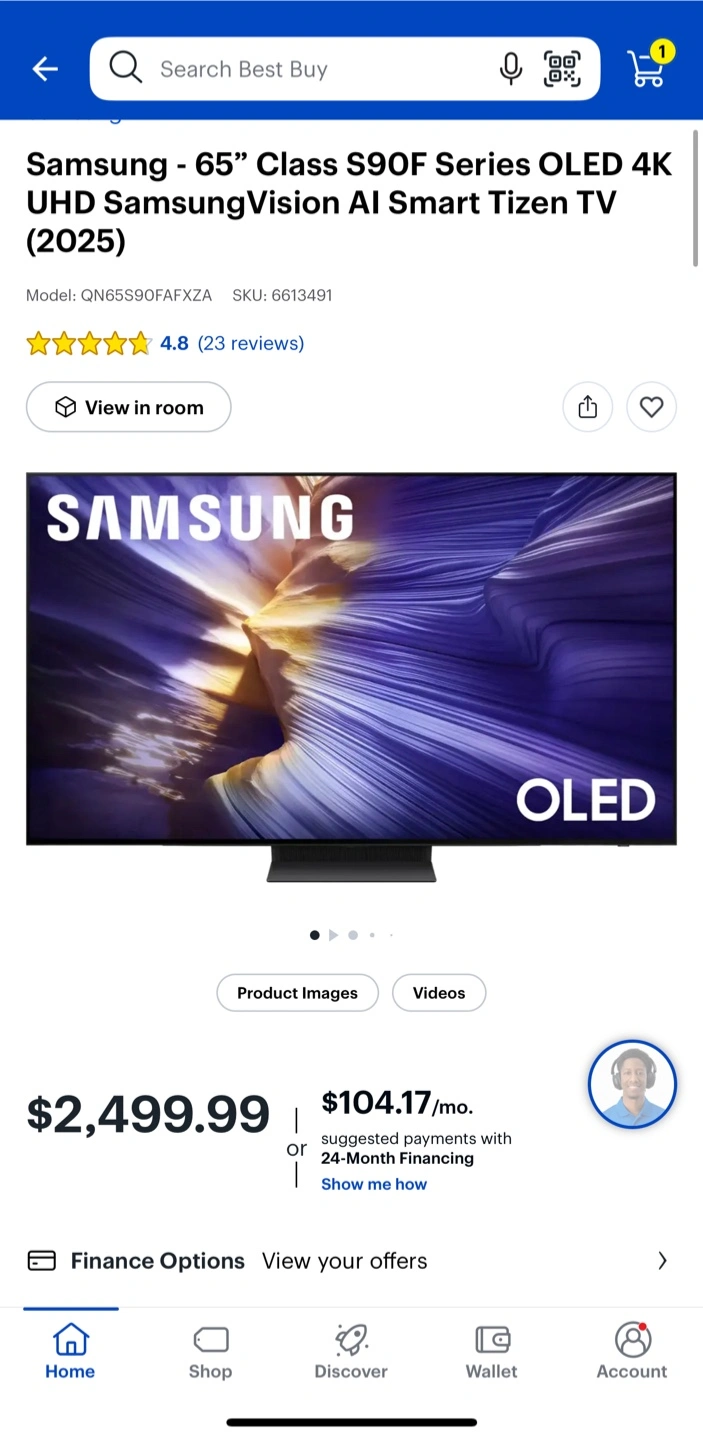Switch to the Home tab
This screenshot has height=1440, width=703.
pos(70,1351)
